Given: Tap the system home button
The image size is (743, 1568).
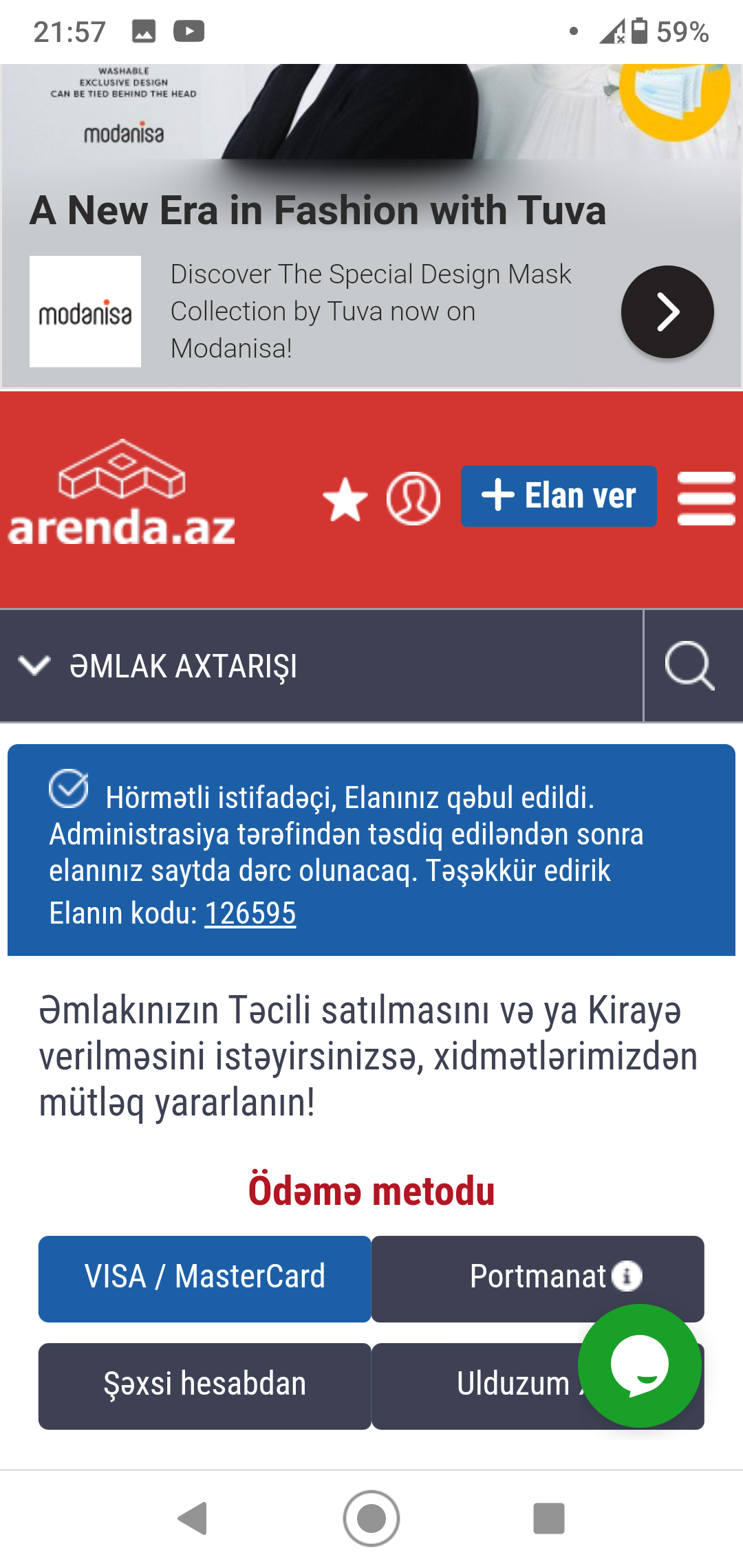Looking at the screenshot, I should click(x=371, y=1518).
